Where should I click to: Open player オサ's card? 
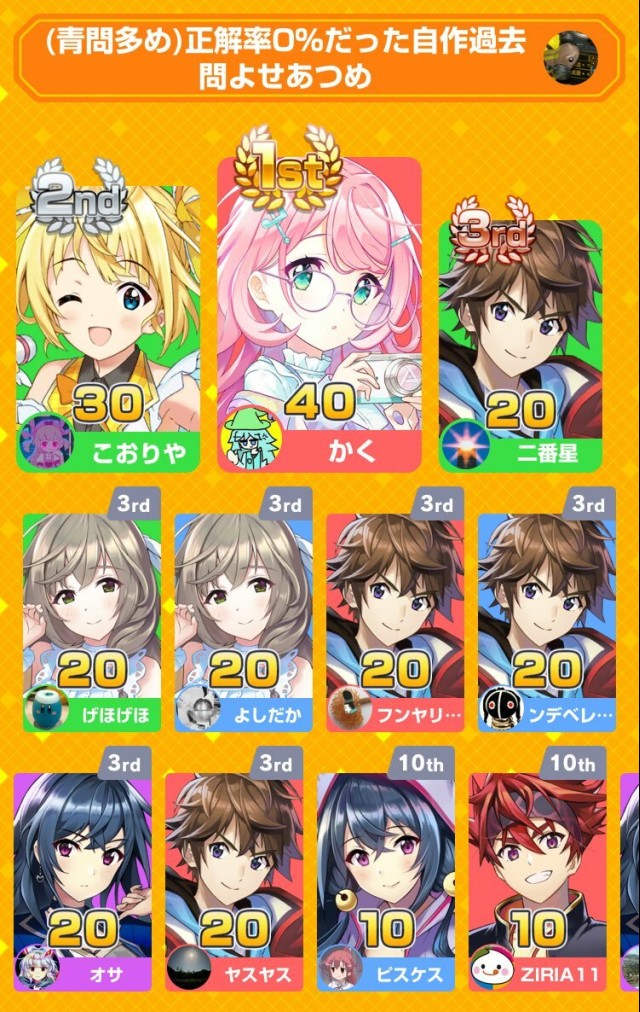point(83,870)
